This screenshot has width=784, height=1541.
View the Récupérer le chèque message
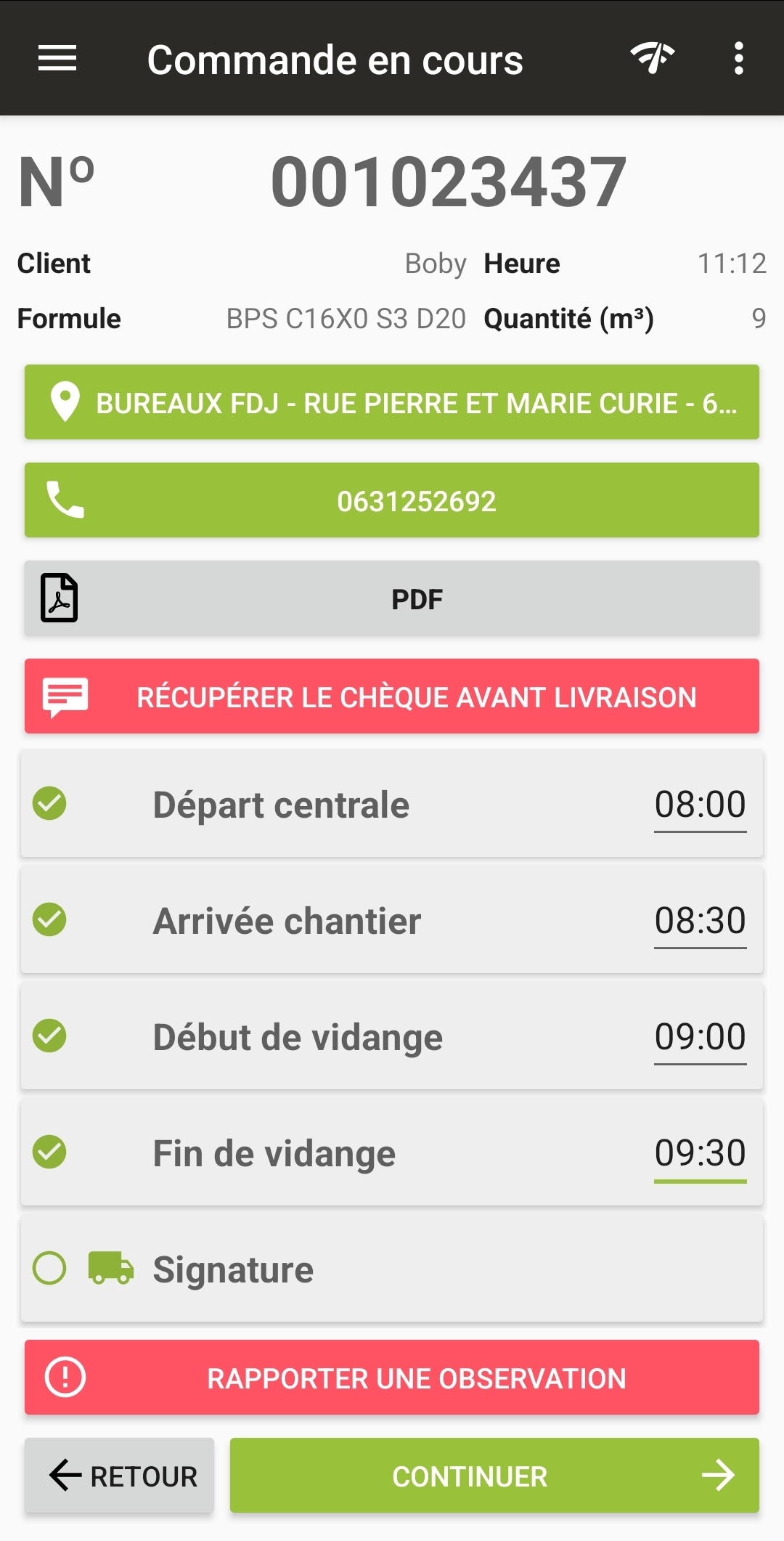pyautogui.click(x=392, y=696)
